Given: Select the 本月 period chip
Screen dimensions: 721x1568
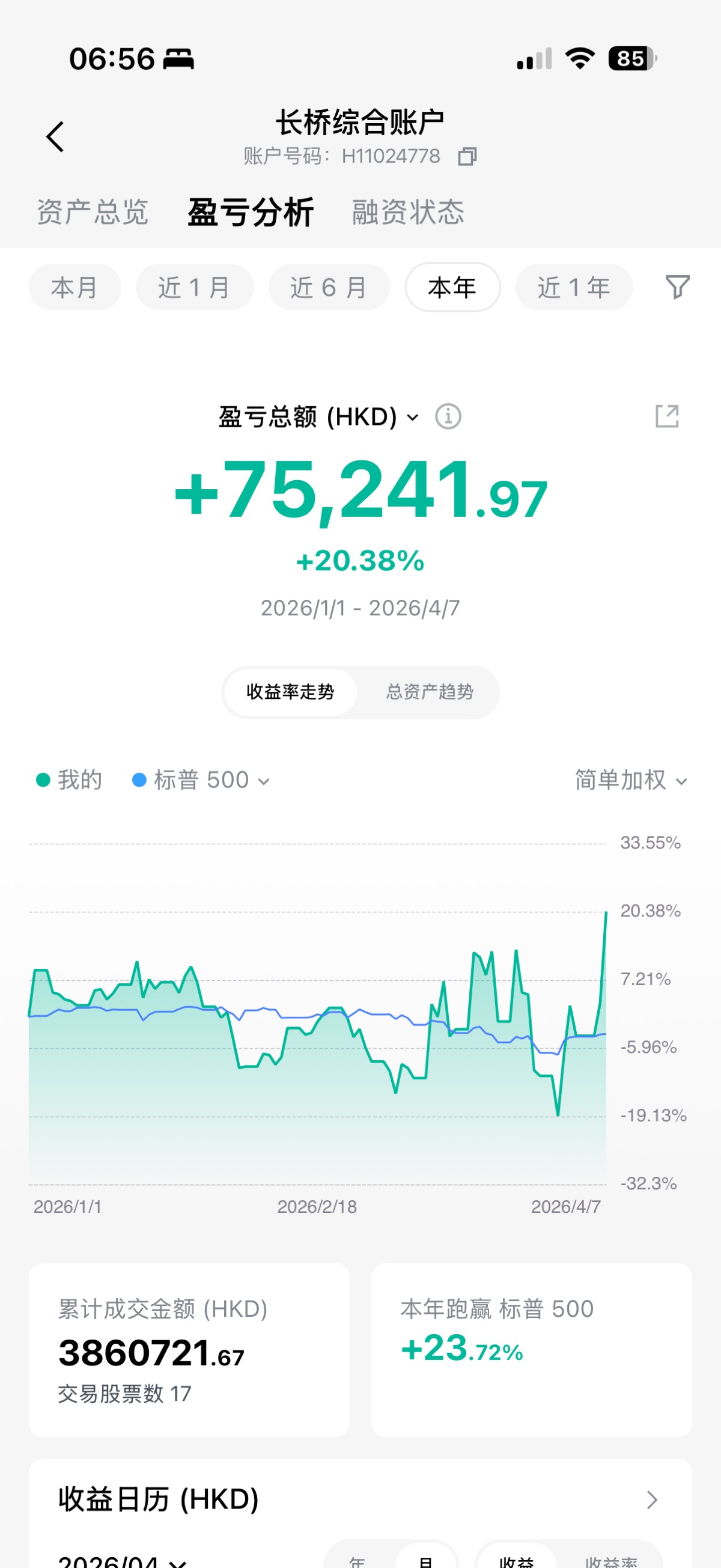Looking at the screenshot, I should 75,287.
